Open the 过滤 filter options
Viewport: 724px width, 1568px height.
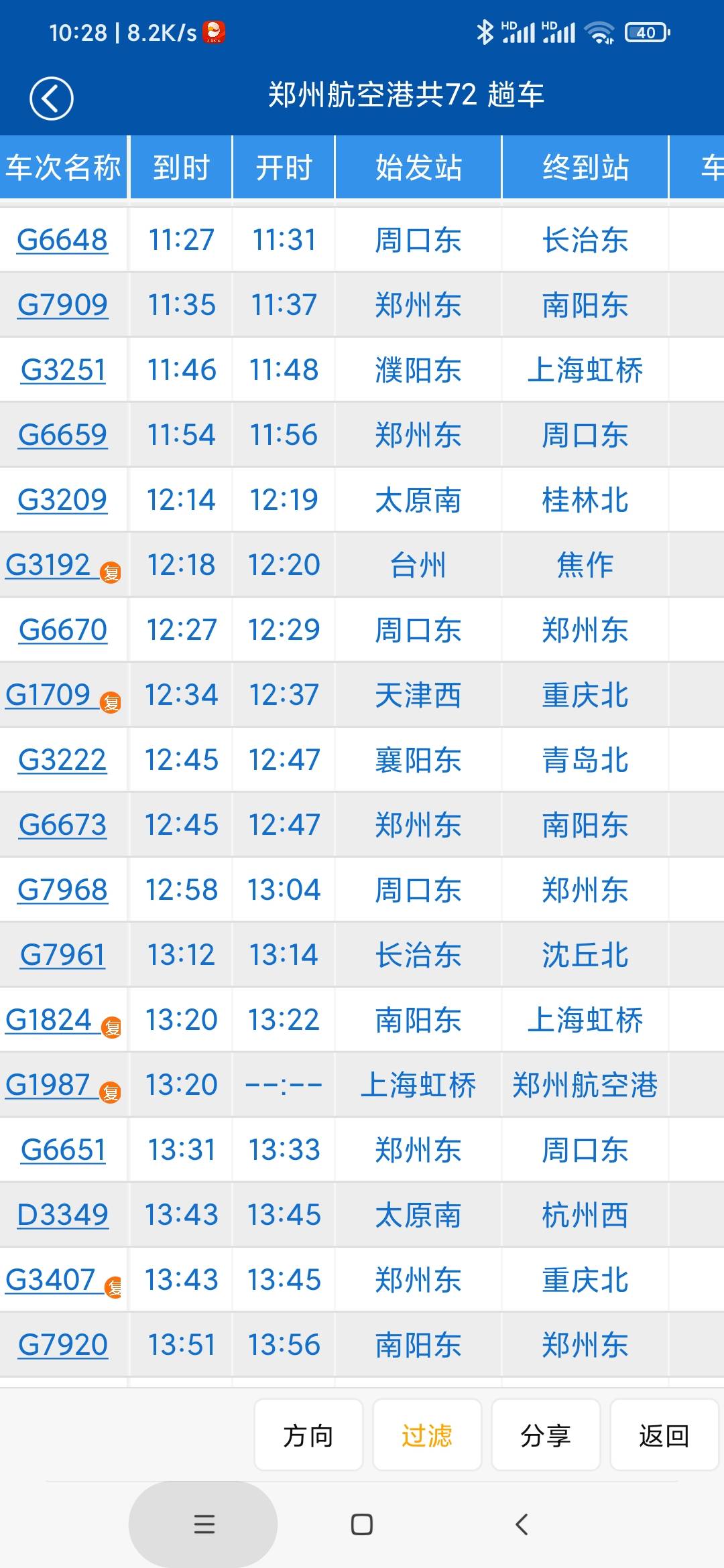pyautogui.click(x=427, y=1435)
